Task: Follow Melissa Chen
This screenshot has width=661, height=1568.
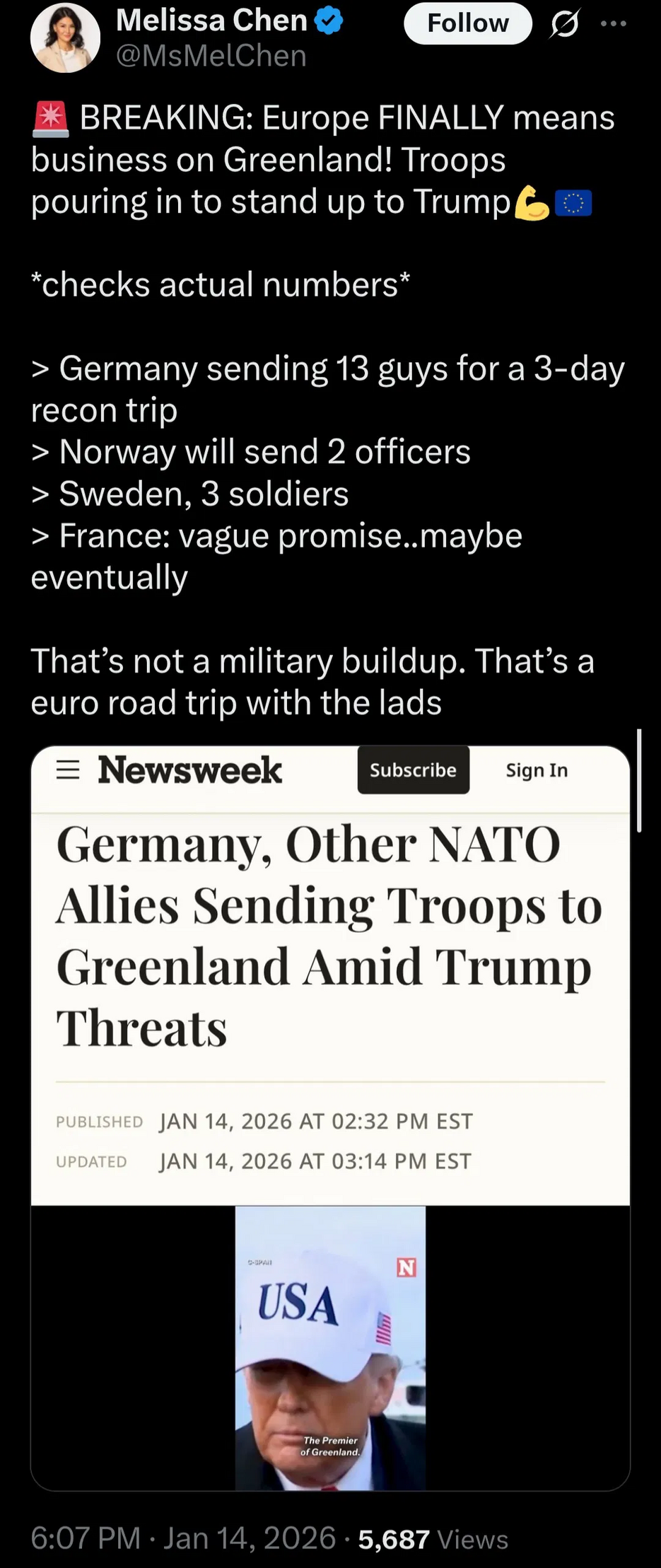Action: 467,23
